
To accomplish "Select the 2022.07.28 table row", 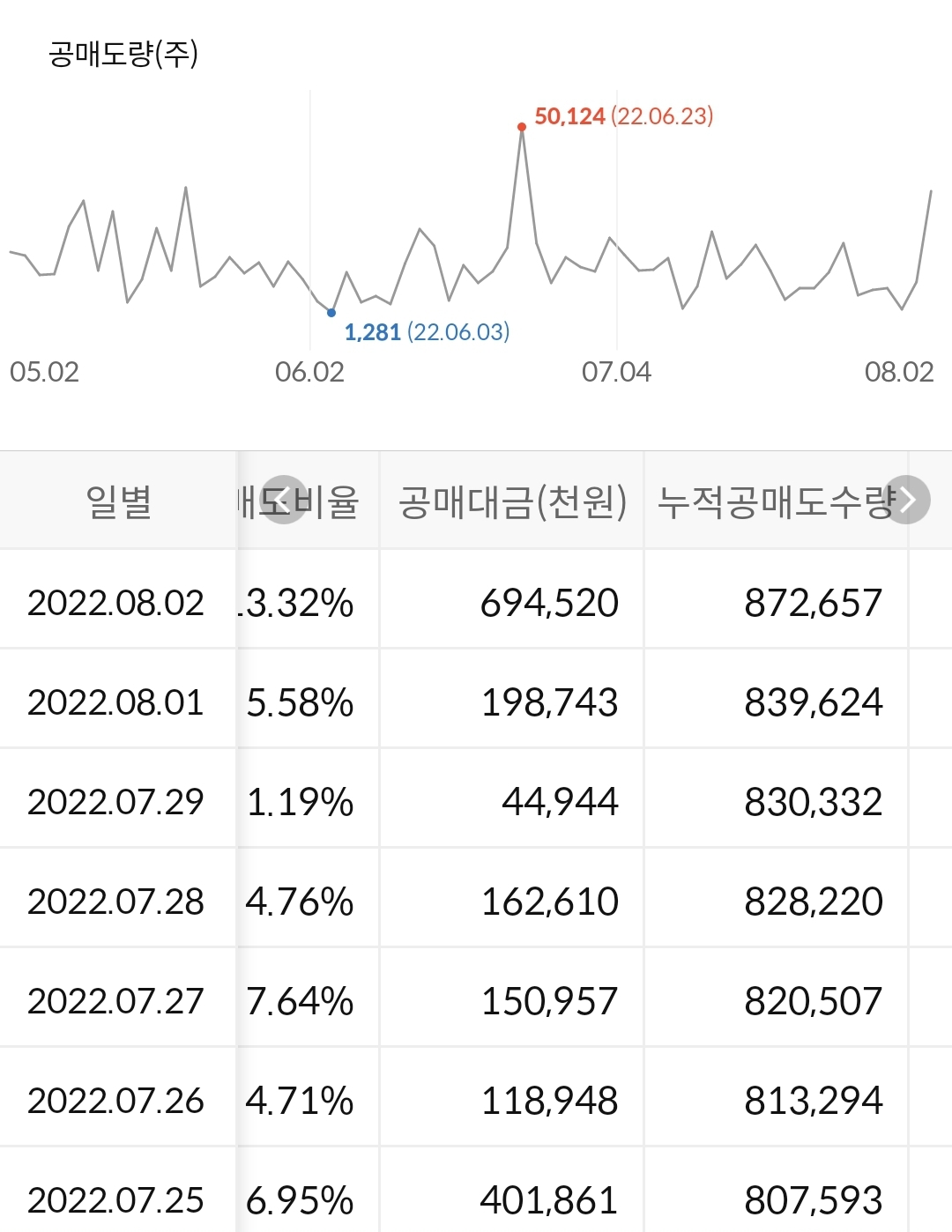I will point(476,902).
